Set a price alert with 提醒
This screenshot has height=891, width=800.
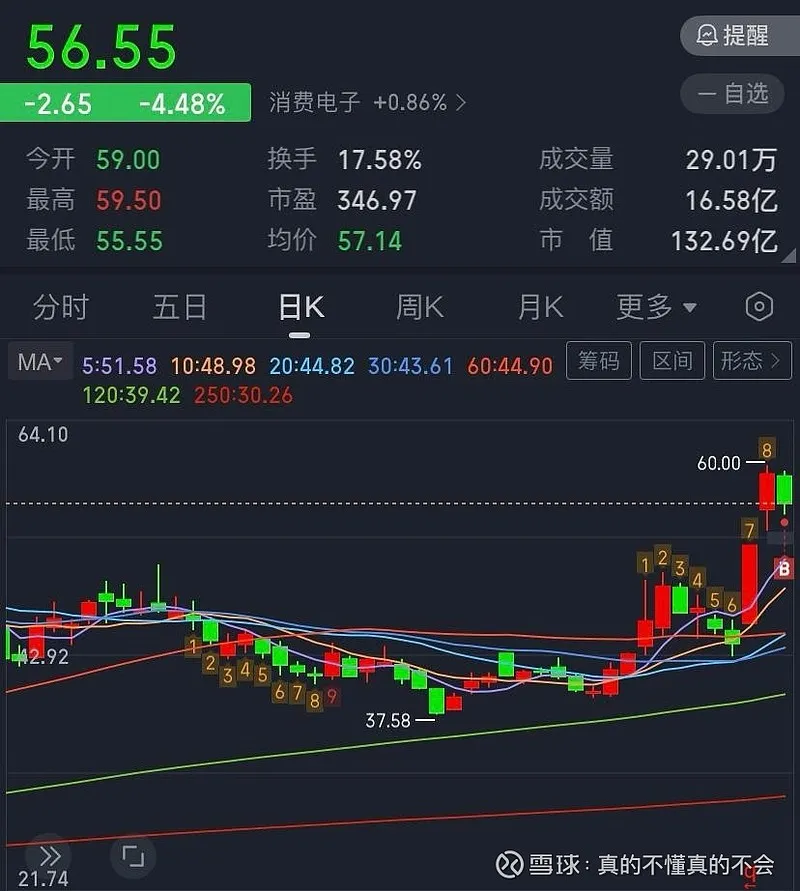733,36
